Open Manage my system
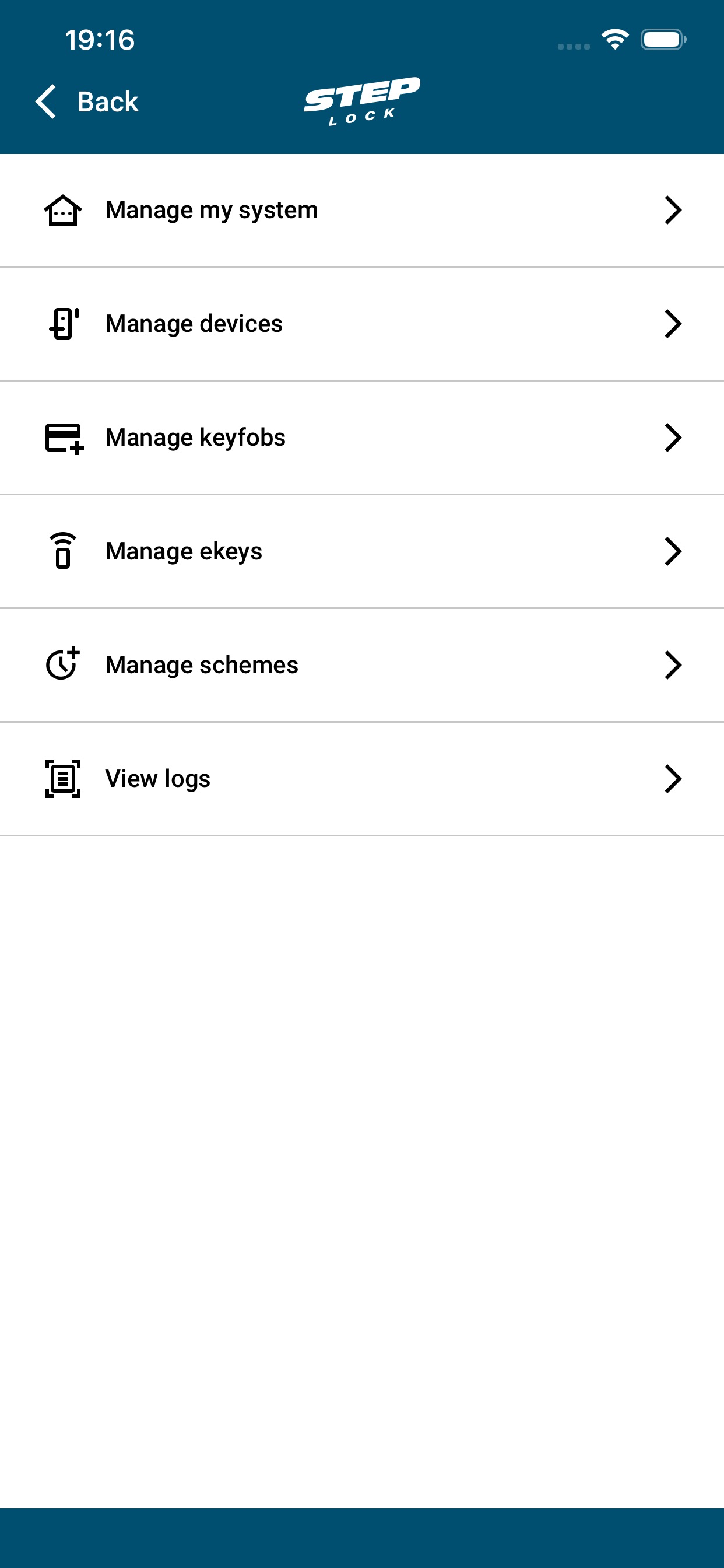 click(x=362, y=210)
